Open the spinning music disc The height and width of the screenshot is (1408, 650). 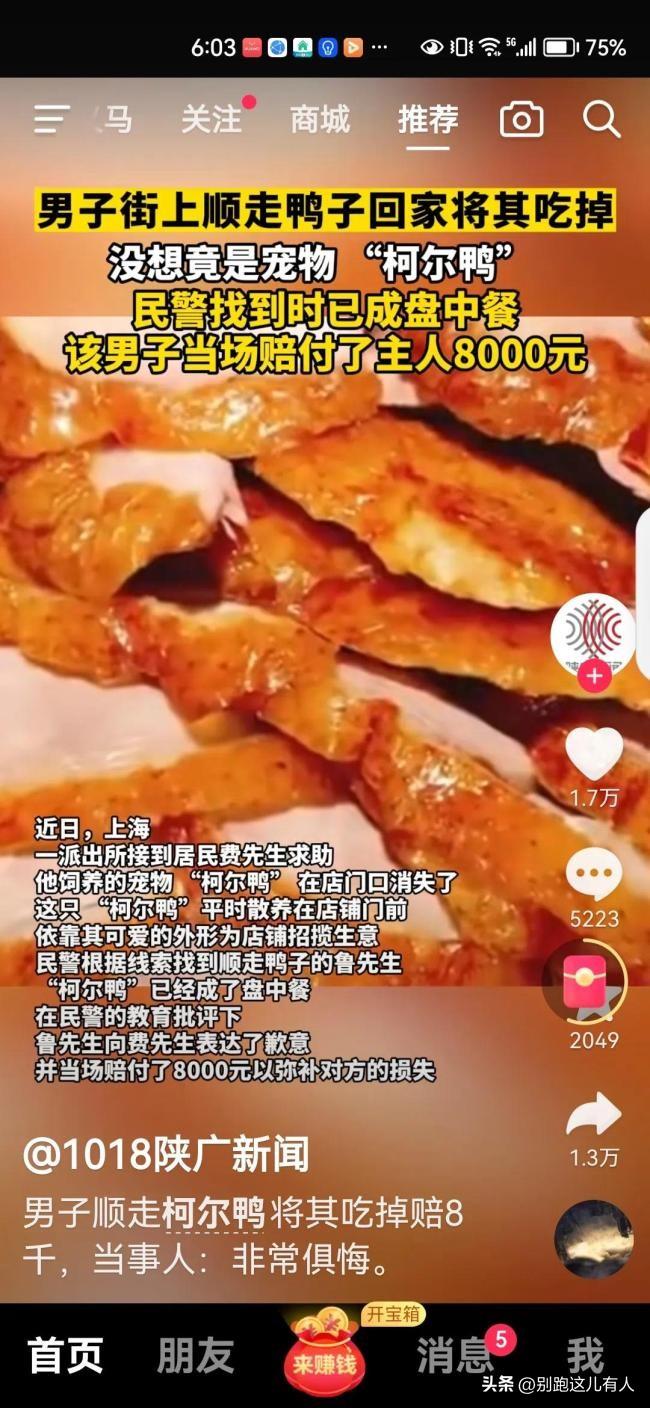pyautogui.click(x=594, y=1240)
